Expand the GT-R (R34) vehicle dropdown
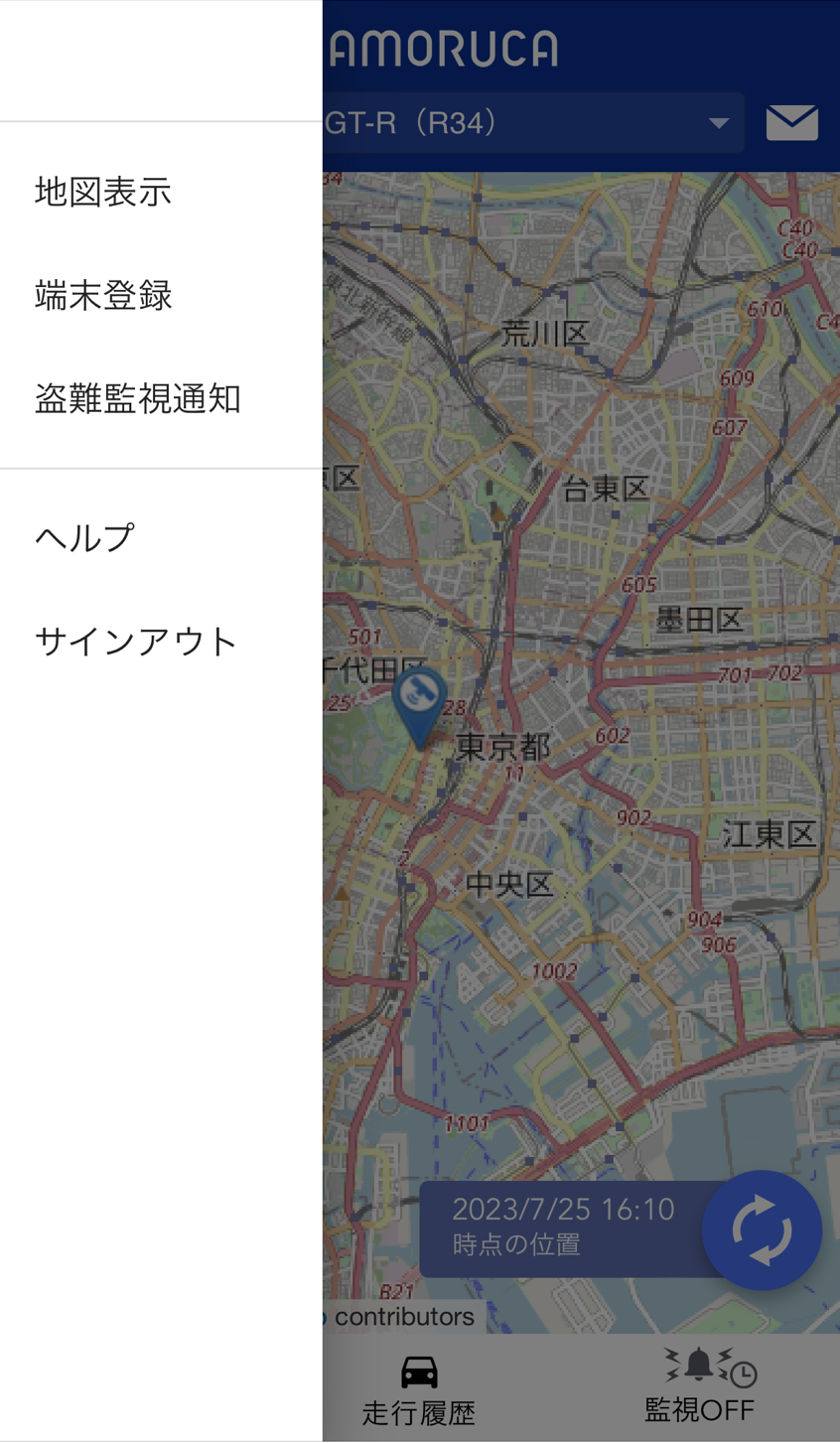 [x=531, y=123]
